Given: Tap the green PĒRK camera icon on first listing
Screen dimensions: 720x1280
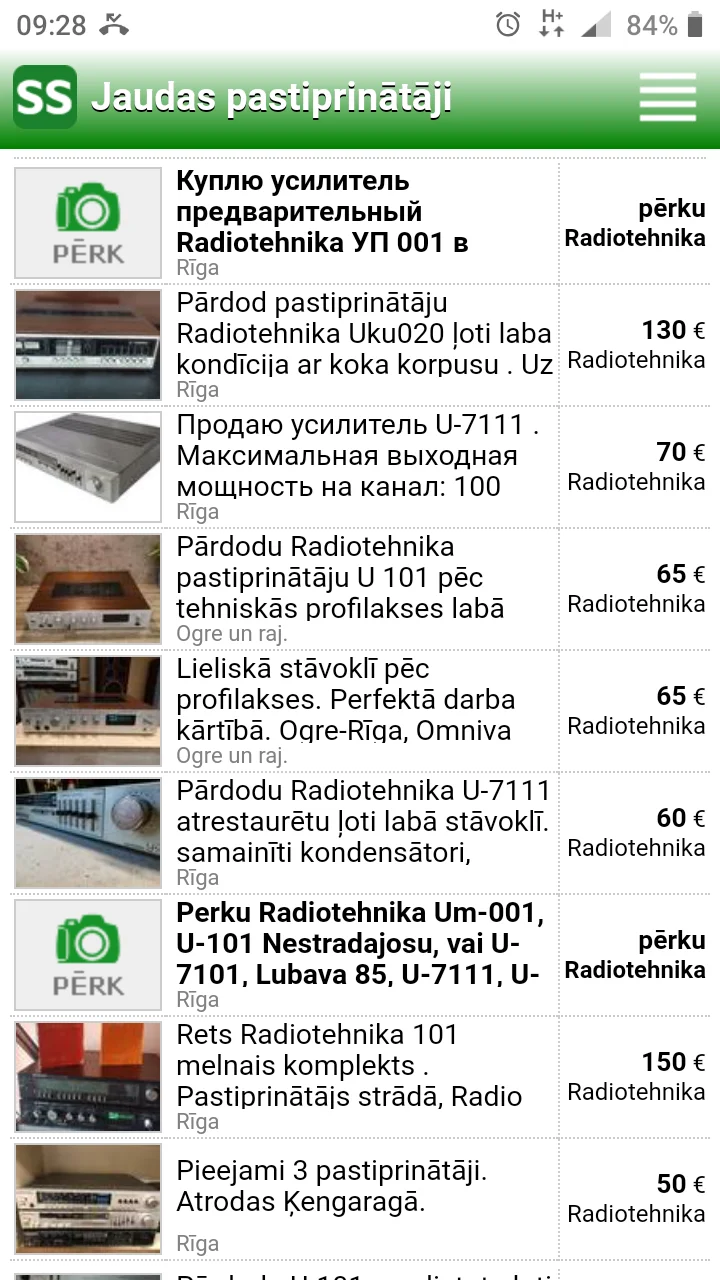Looking at the screenshot, I should pyautogui.click(x=86, y=220).
